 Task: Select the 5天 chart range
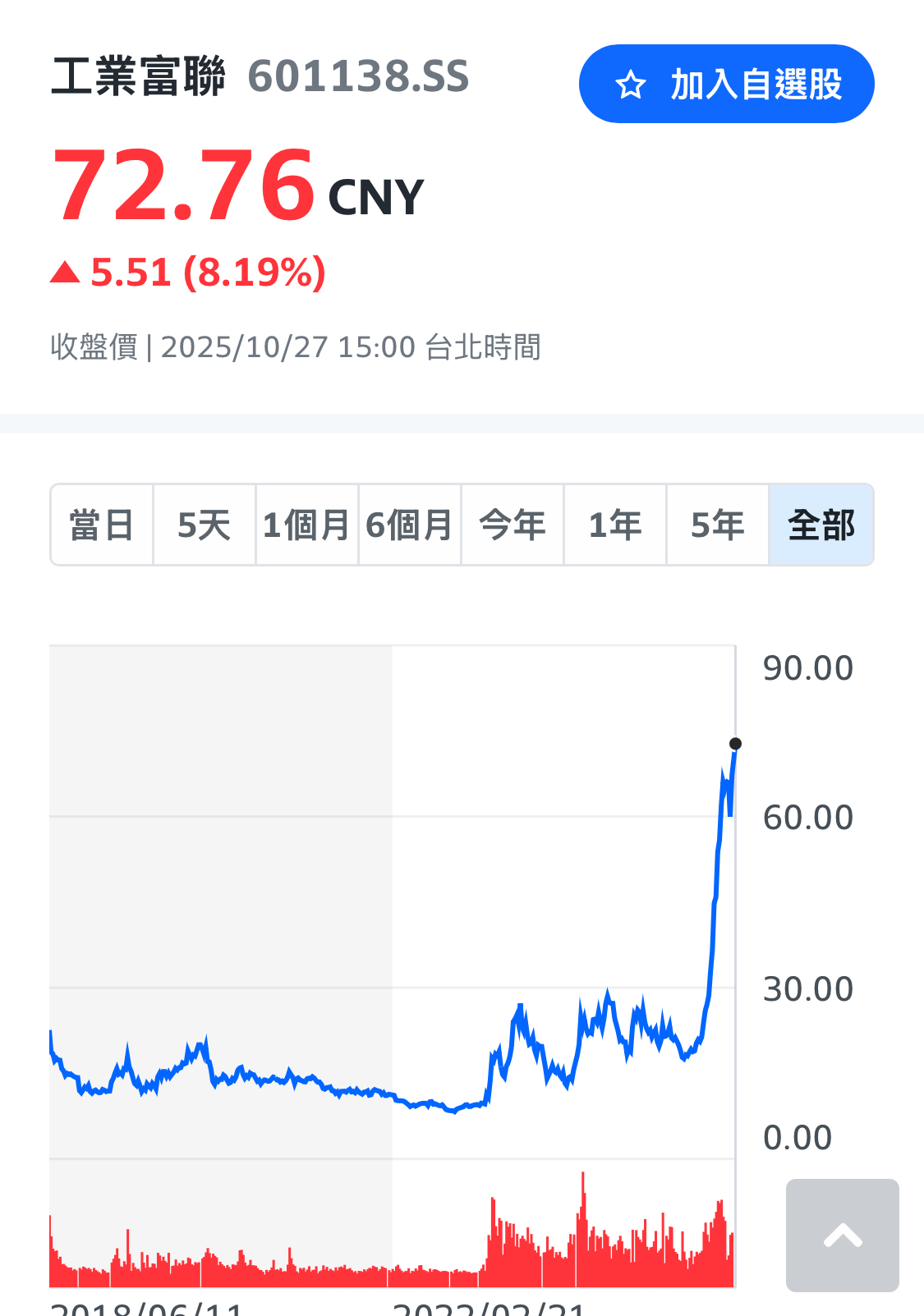(205, 525)
